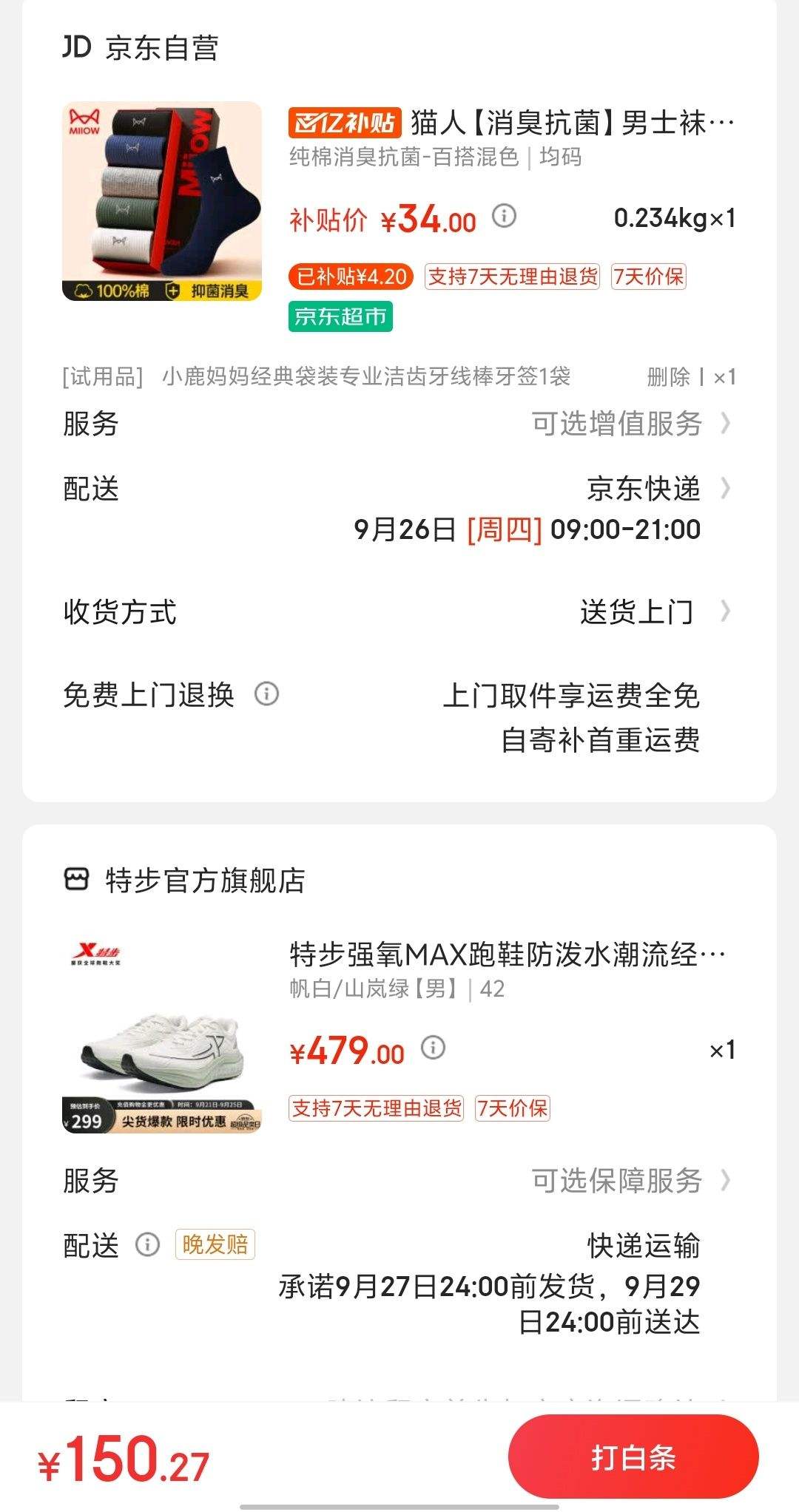Tap the 打白条 payment button
Image resolution: width=799 pixels, height=1512 pixels.
633,1457
